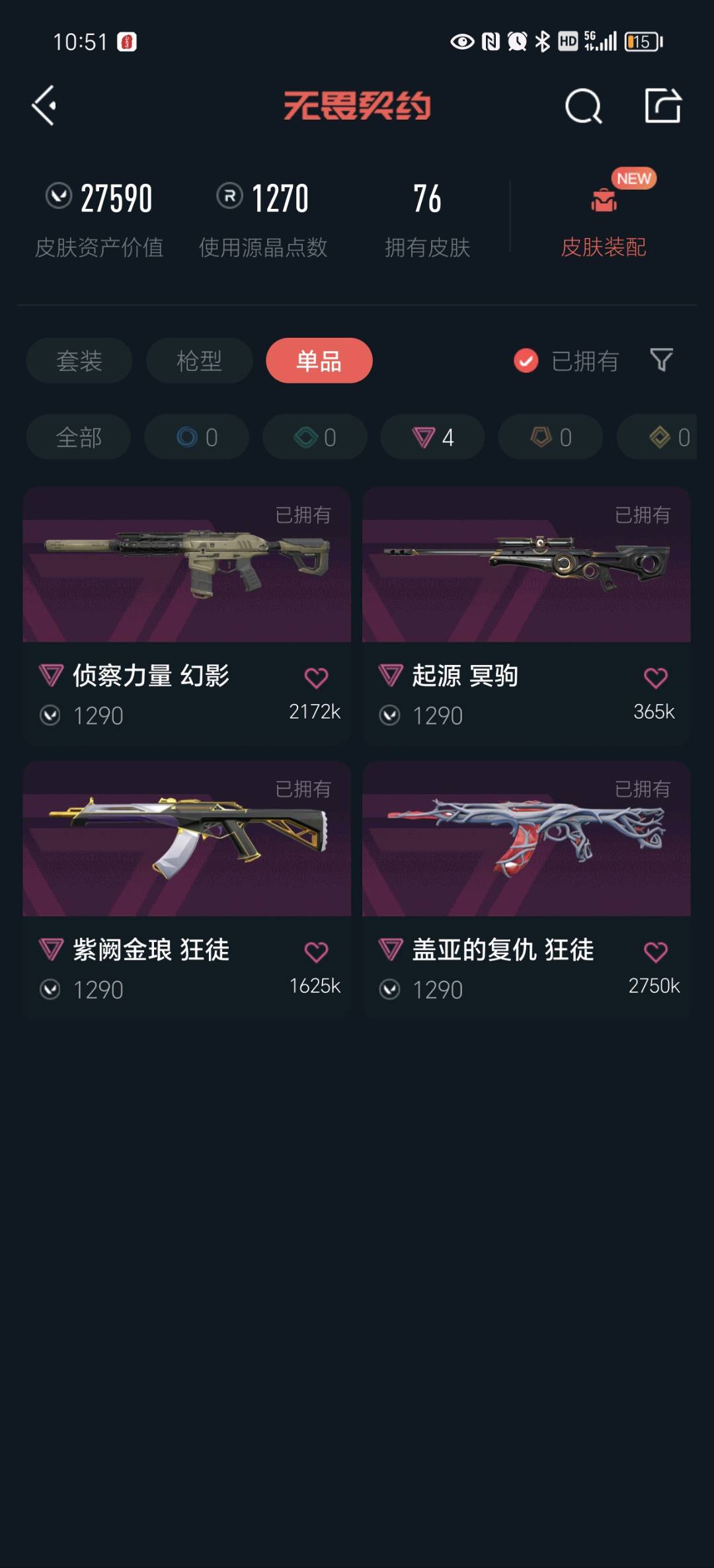
Task: Like the 侦察力量 幻影 skin
Action: (x=316, y=678)
